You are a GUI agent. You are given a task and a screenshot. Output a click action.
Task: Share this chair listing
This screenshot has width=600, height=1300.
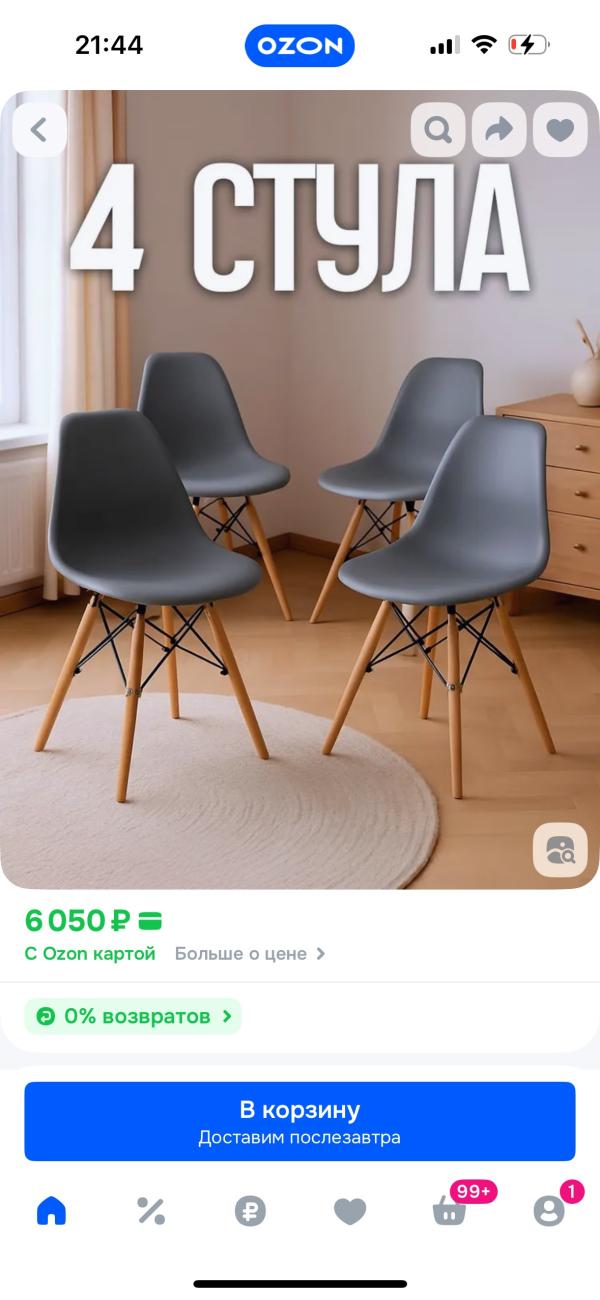[x=499, y=130]
